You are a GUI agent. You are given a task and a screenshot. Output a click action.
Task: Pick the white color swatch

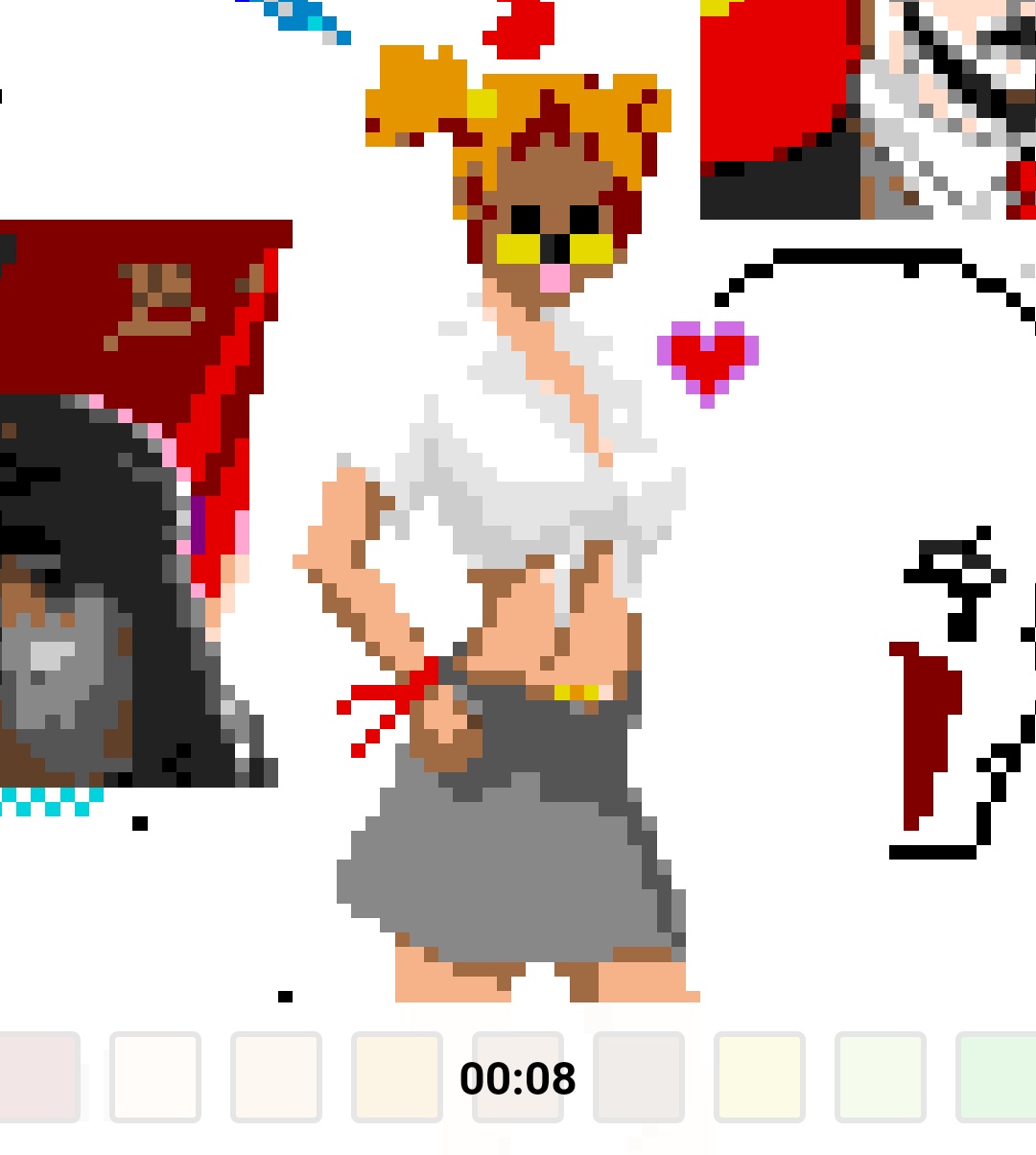point(155,1076)
